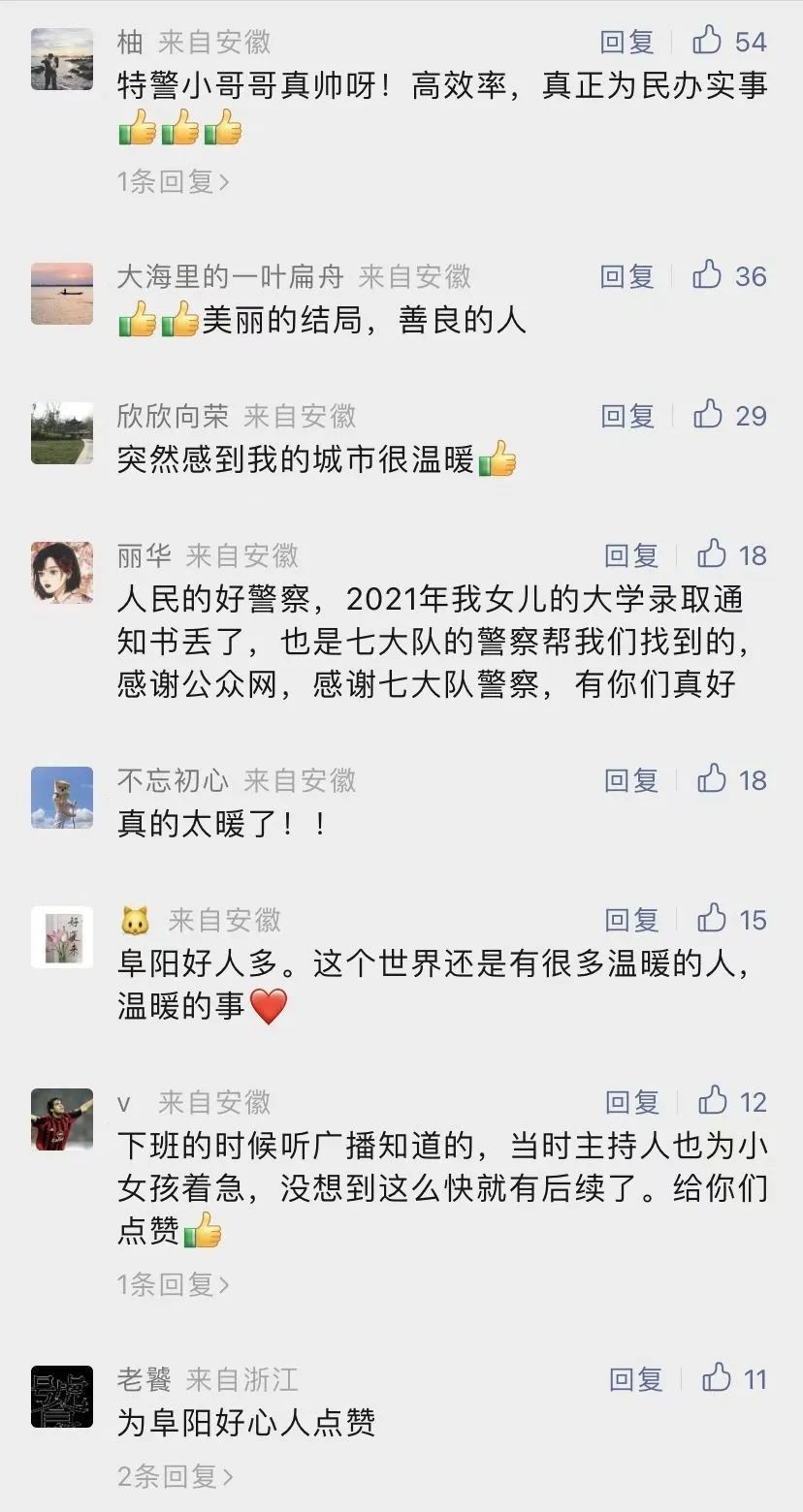Like 柚's comment with 54 likes
This screenshot has width=803, height=1512.
coord(708,41)
